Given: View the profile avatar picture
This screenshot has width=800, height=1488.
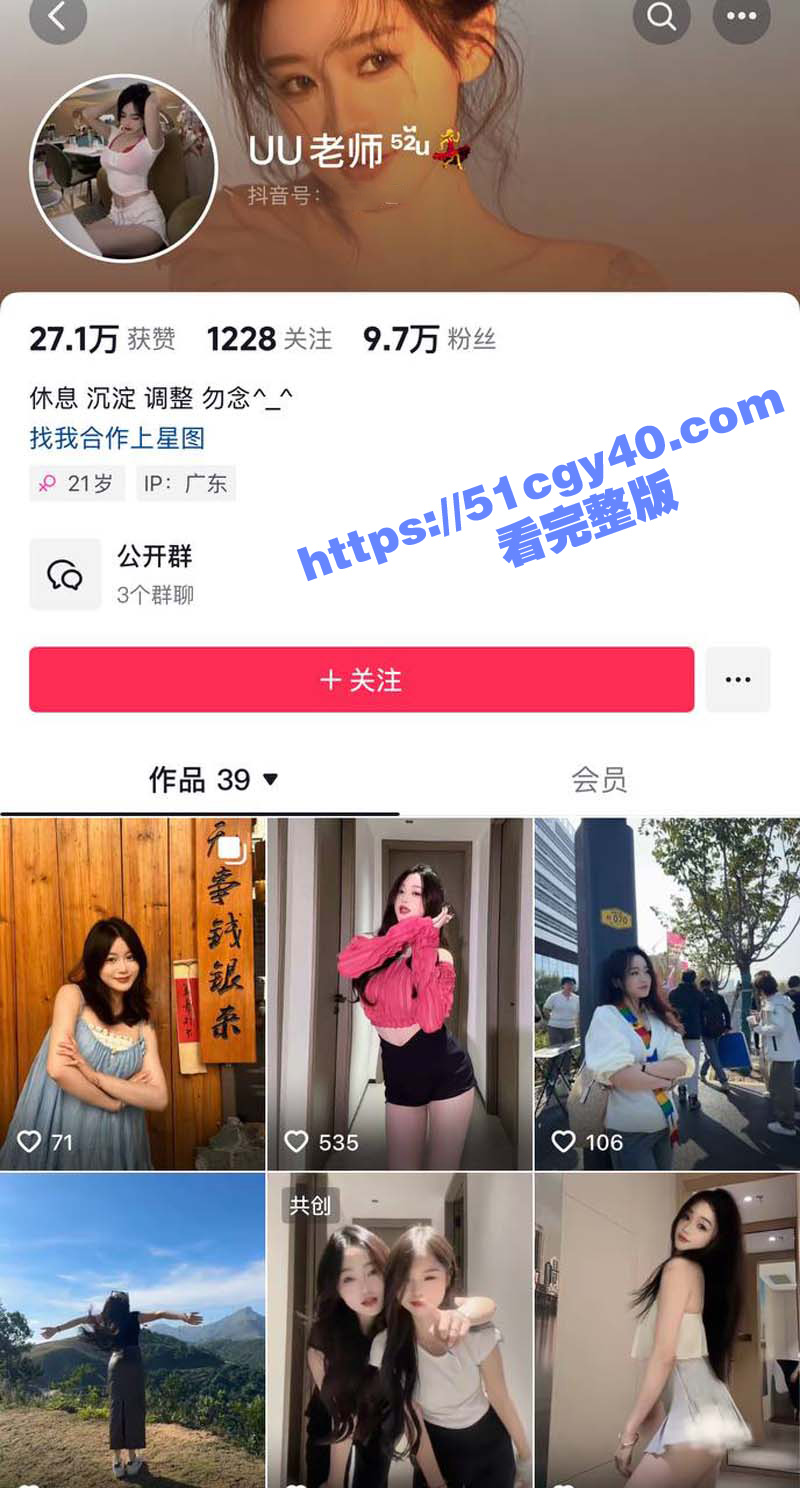Looking at the screenshot, I should tap(124, 168).
